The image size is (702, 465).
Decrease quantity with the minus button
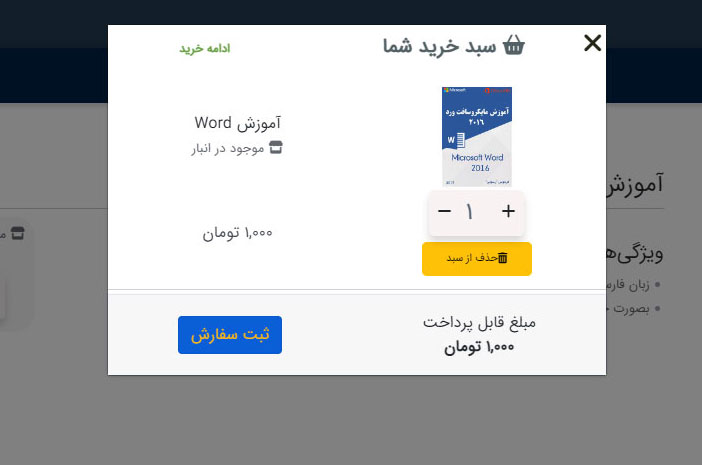tap(445, 211)
